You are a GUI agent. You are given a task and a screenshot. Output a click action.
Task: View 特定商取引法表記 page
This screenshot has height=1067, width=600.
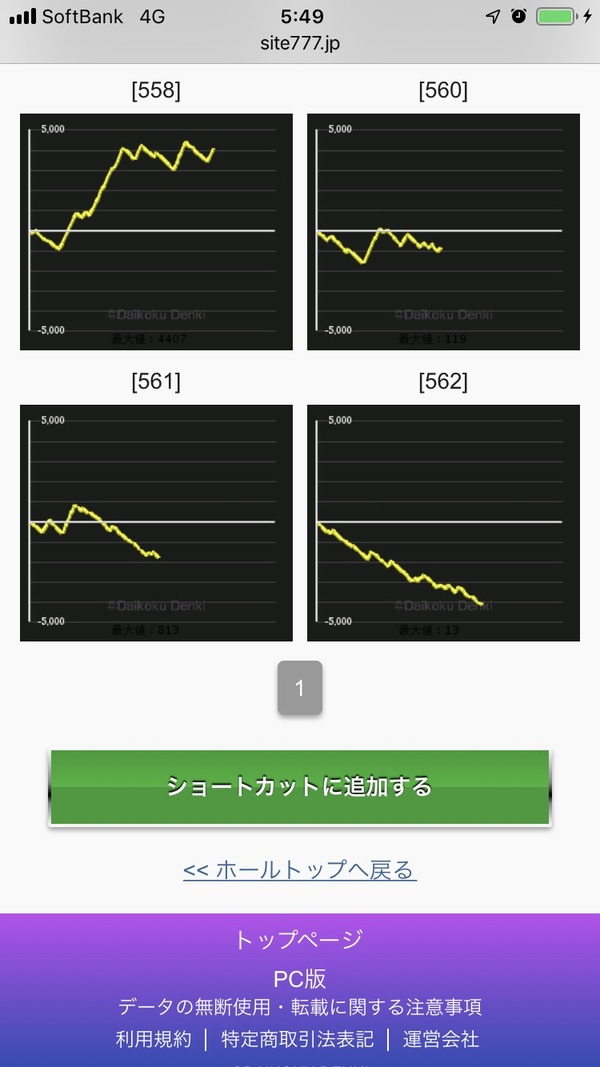[297, 1039]
